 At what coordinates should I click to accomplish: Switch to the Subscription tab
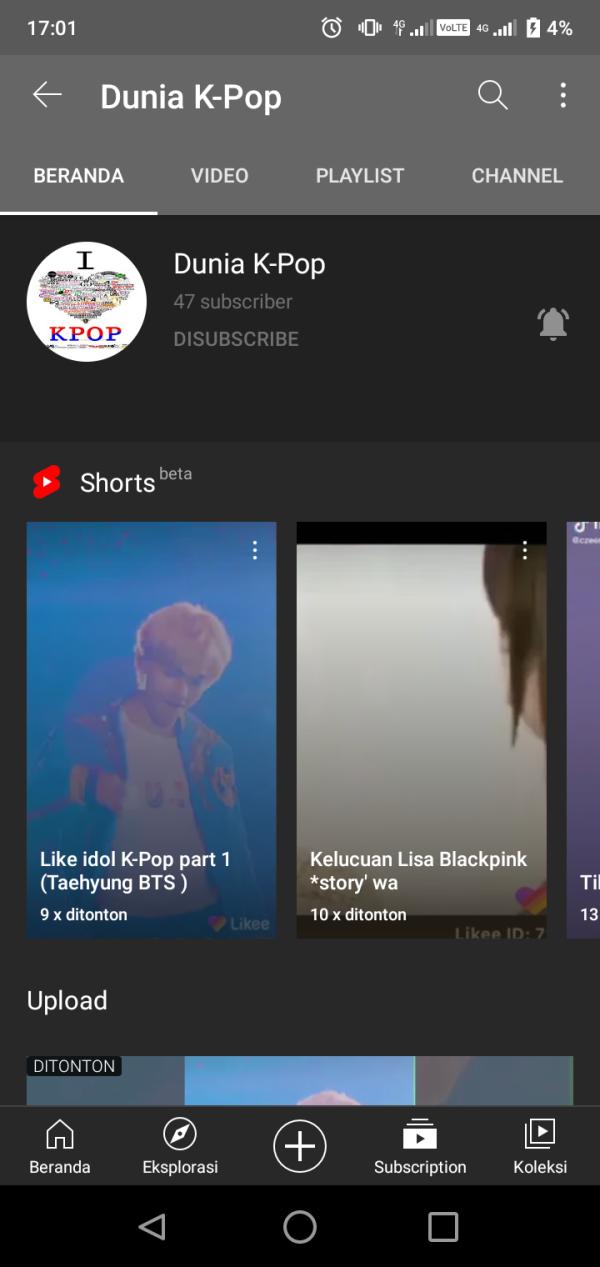[420, 1146]
